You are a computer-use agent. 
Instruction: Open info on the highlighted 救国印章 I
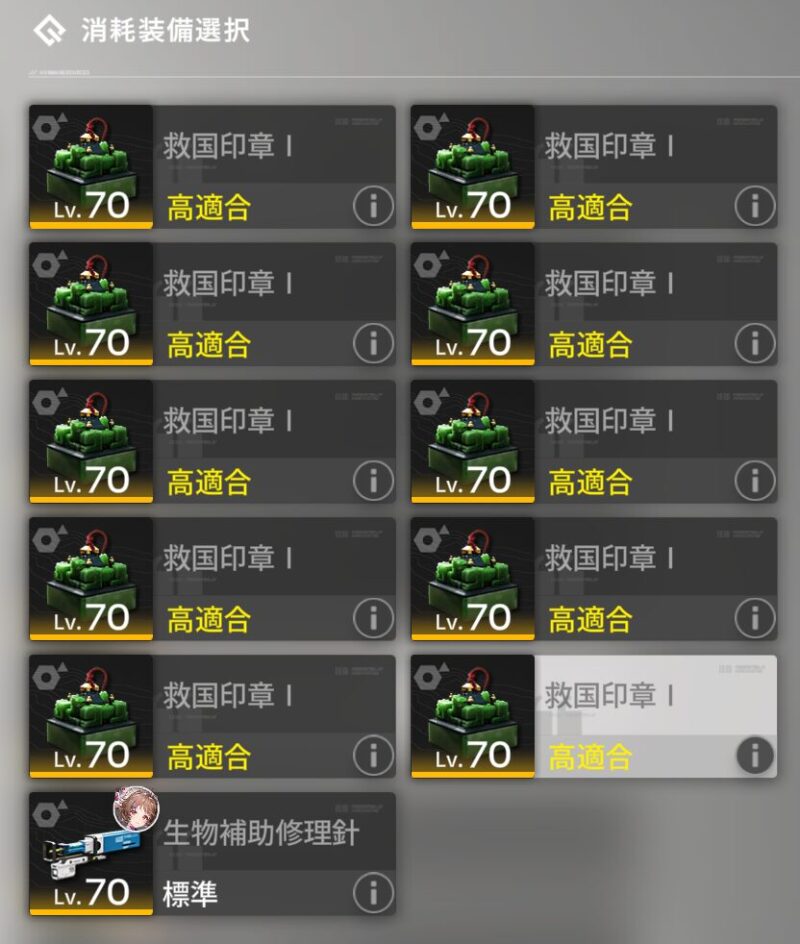pyautogui.click(x=755, y=755)
